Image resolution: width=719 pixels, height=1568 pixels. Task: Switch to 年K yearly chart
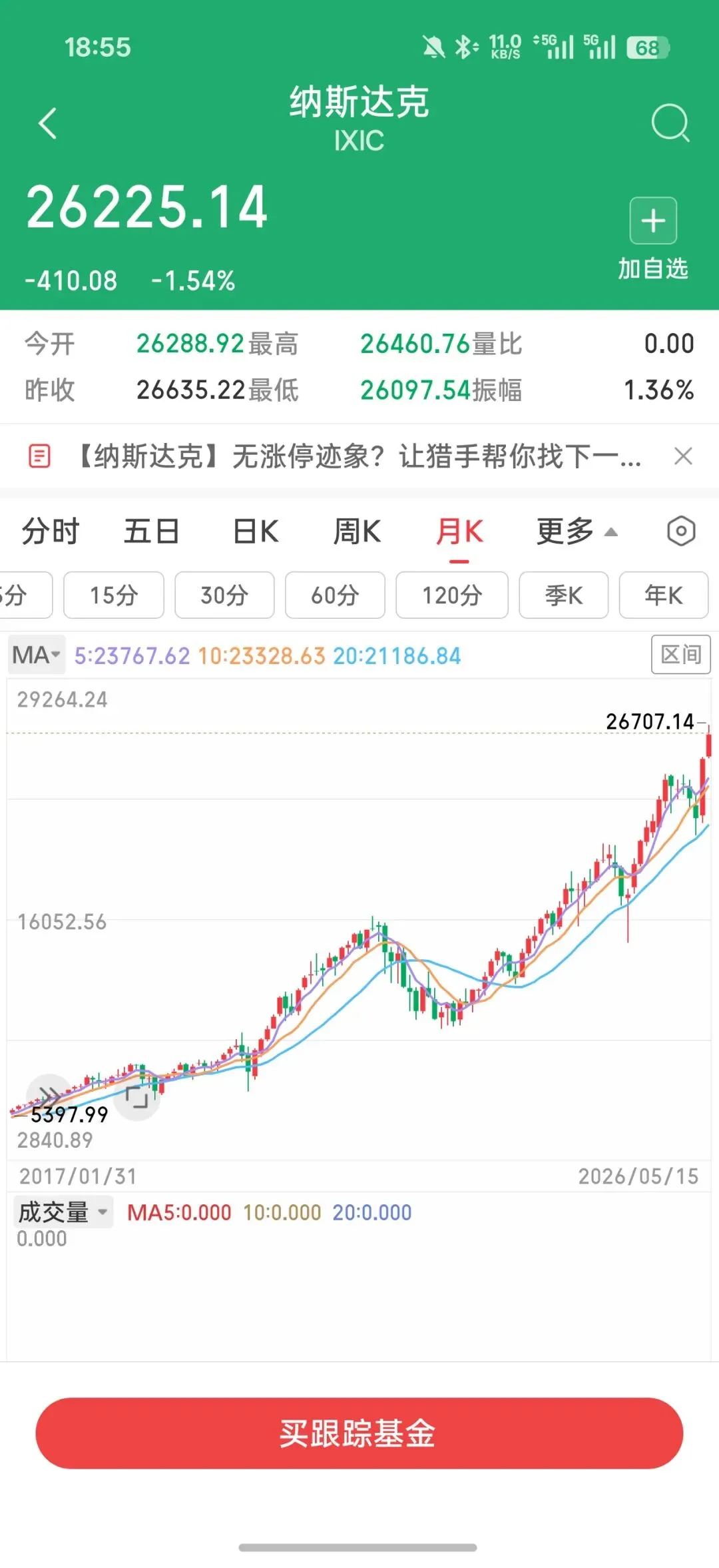[664, 595]
